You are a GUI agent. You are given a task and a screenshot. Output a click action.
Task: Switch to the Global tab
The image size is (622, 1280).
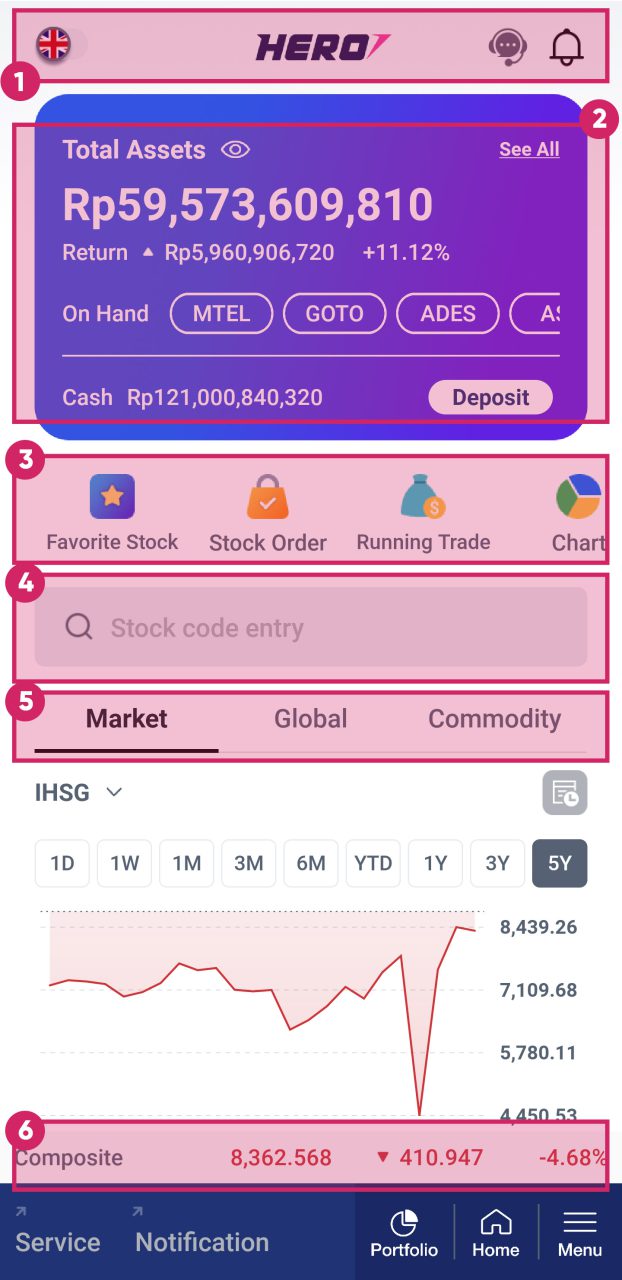(x=310, y=719)
